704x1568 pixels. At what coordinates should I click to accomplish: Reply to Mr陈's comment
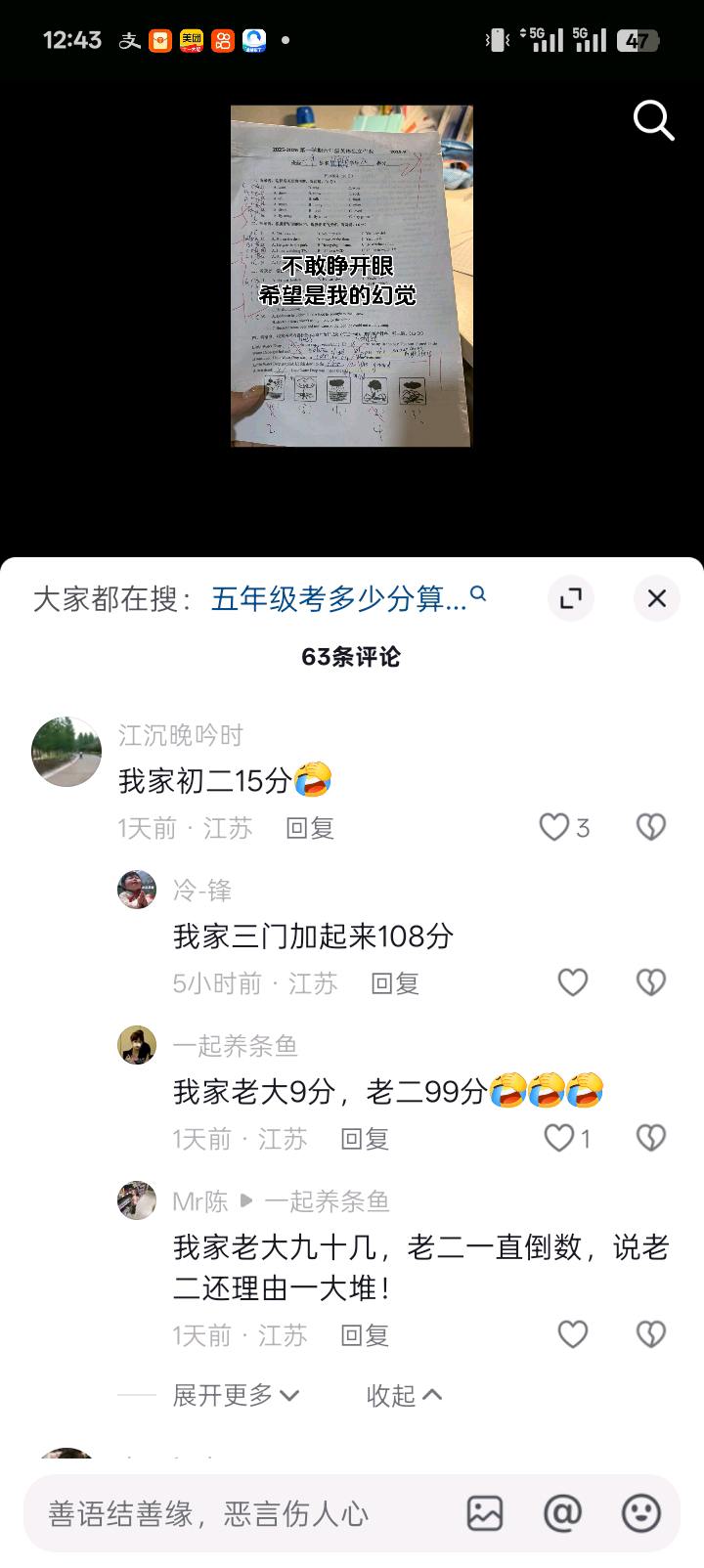(x=365, y=1335)
